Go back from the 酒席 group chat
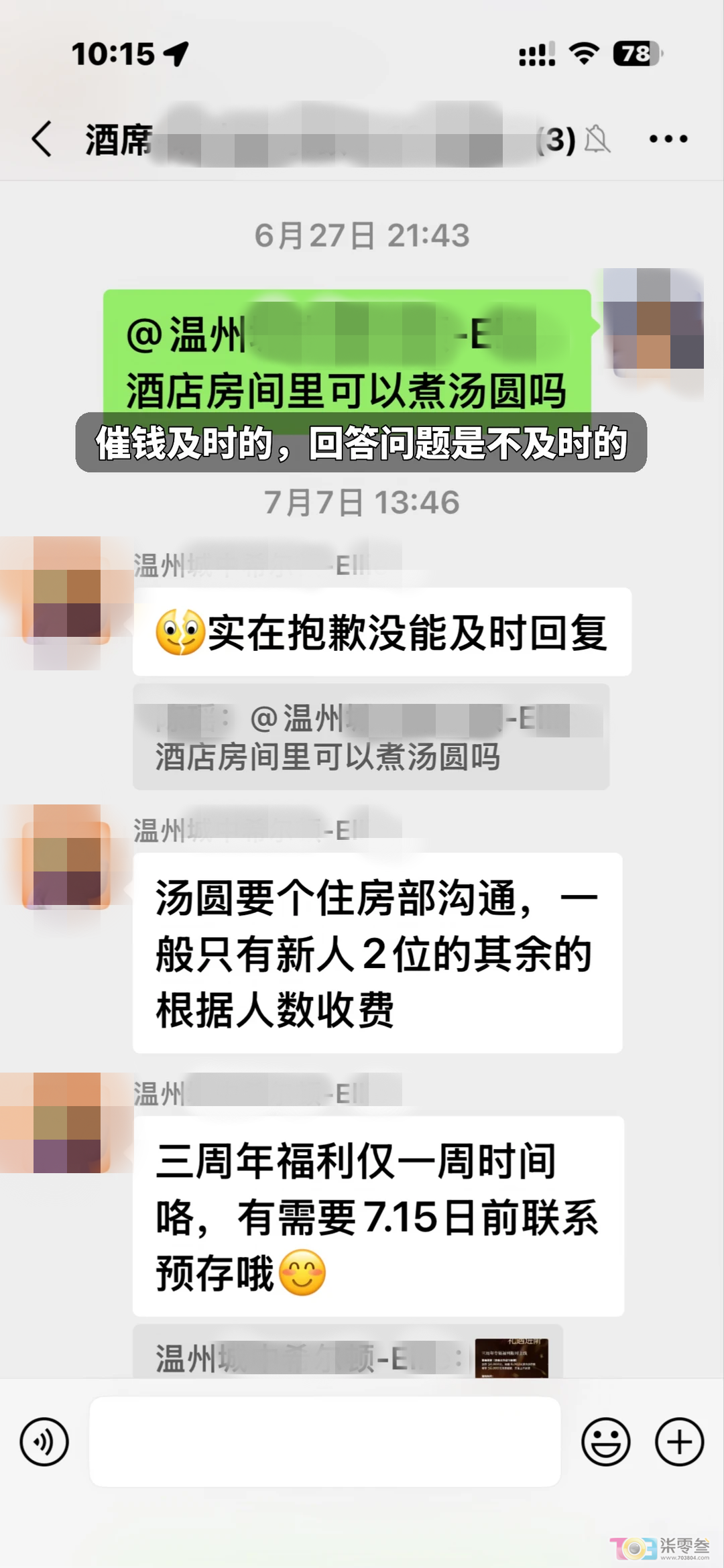Viewport: 724px width, 1568px height. pos(42,139)
